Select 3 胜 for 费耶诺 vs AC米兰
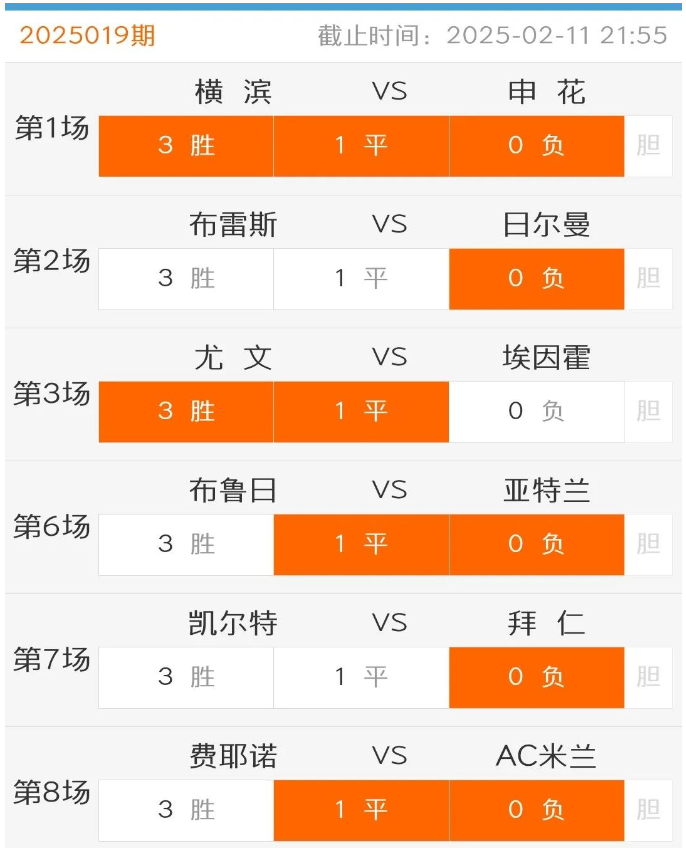Screen dimensions: 686x848 pos(186,810)
